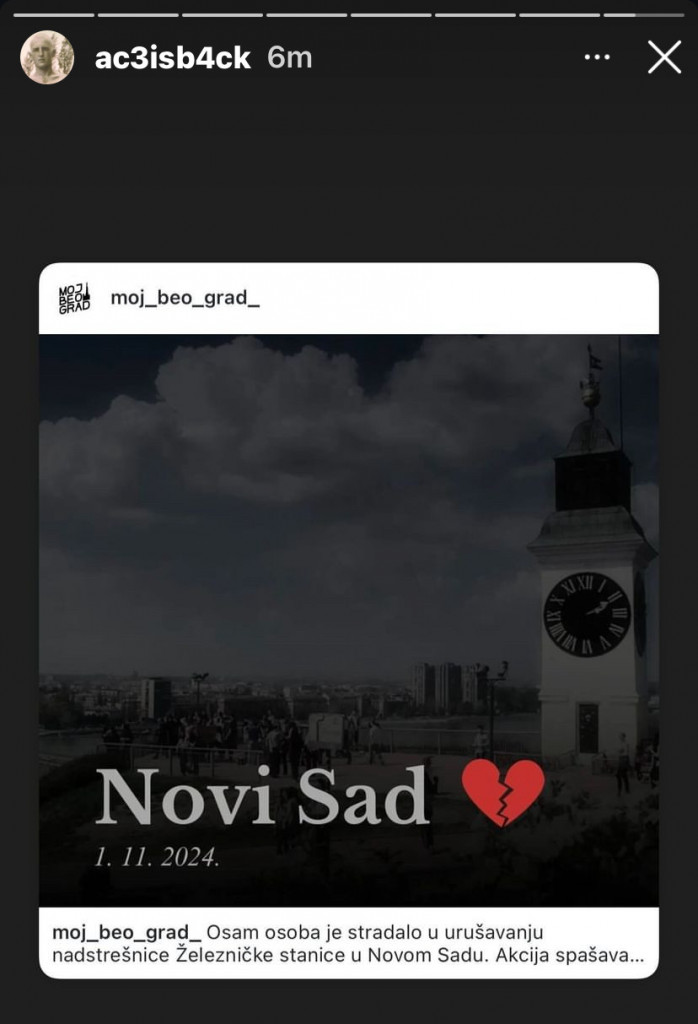Open ac3isb4ck's profile picture
Viewport: 698px width, 1024px height.
(x=47, y=57)
